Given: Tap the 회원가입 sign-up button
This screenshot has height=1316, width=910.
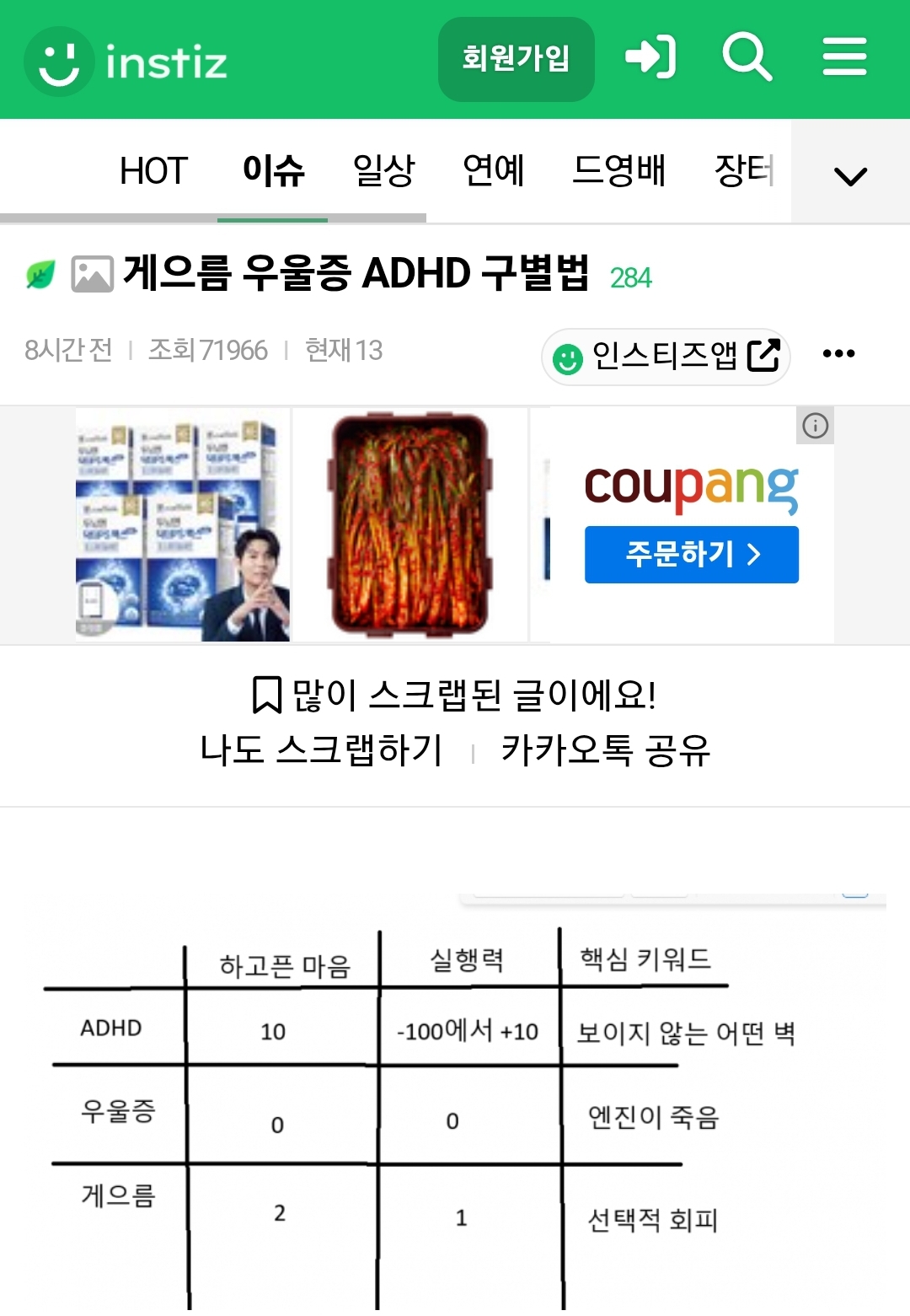Looking at the screenshot, I should click(x=516, y=59).
